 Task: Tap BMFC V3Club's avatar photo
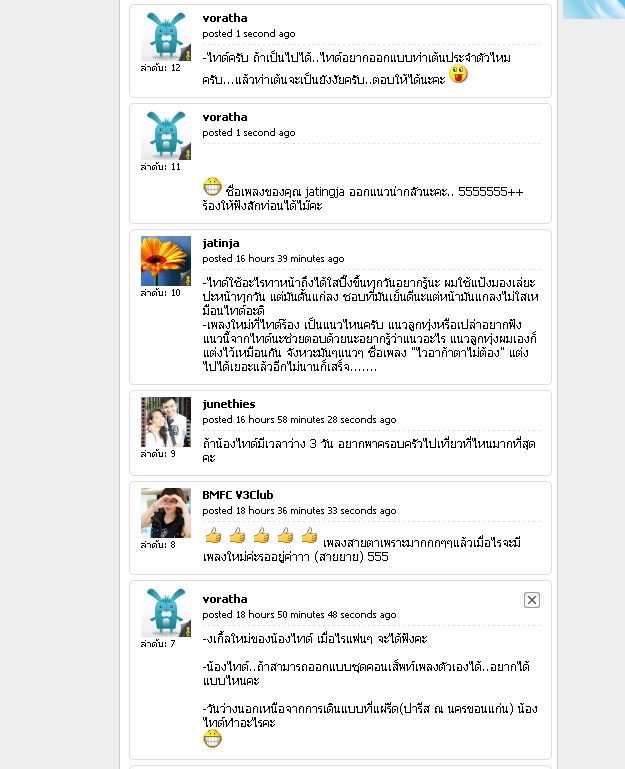(x=165, y=513)
